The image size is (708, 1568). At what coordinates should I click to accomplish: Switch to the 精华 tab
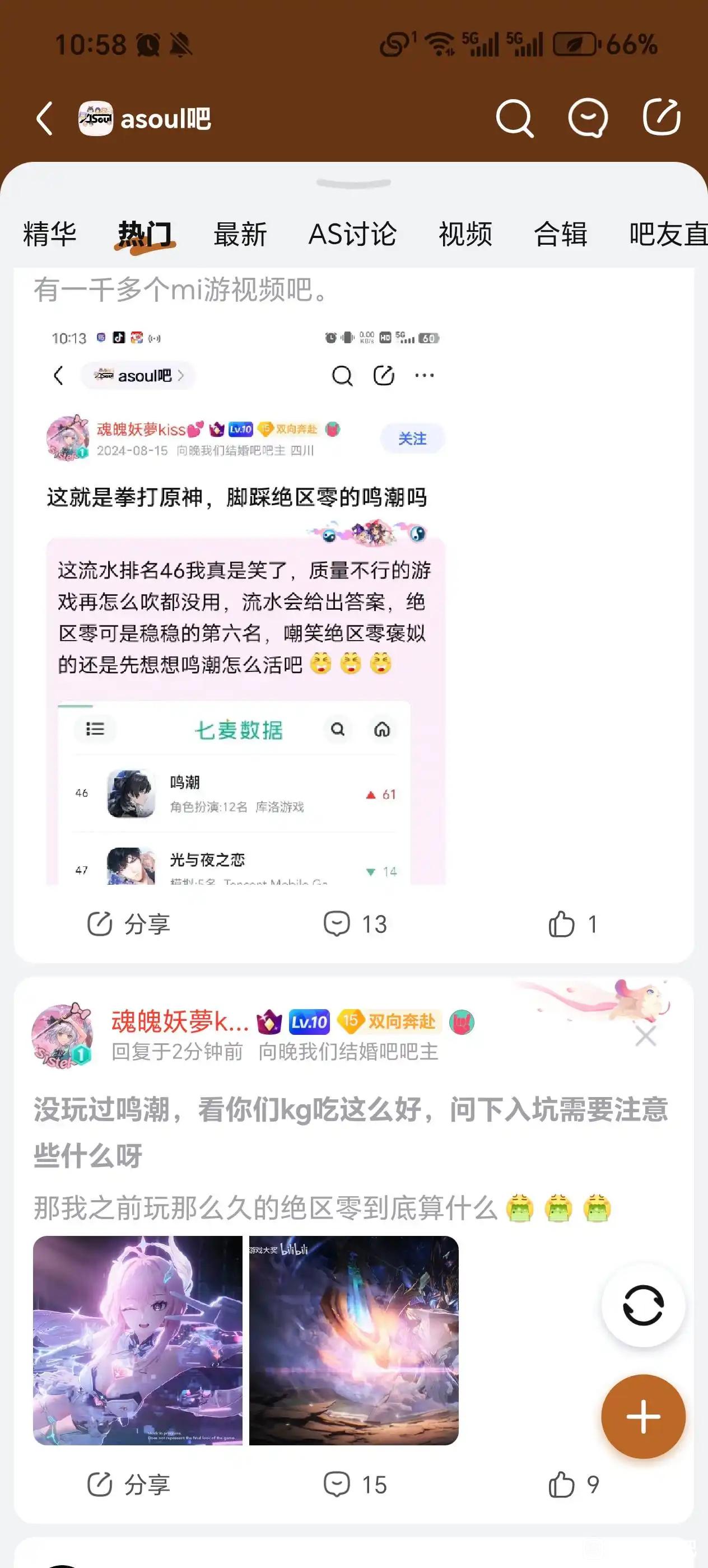49,234
